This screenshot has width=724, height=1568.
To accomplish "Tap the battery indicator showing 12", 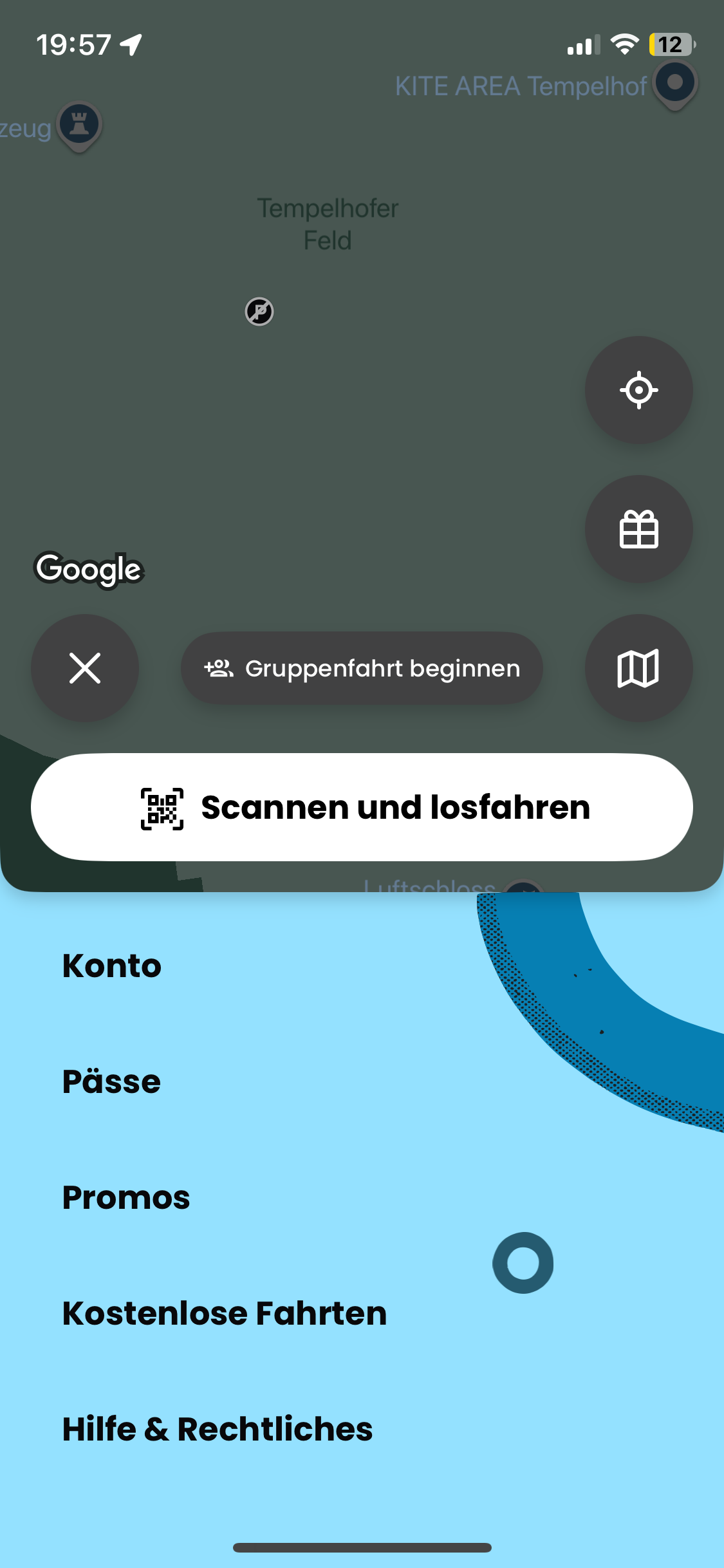I will coord(671,45).
